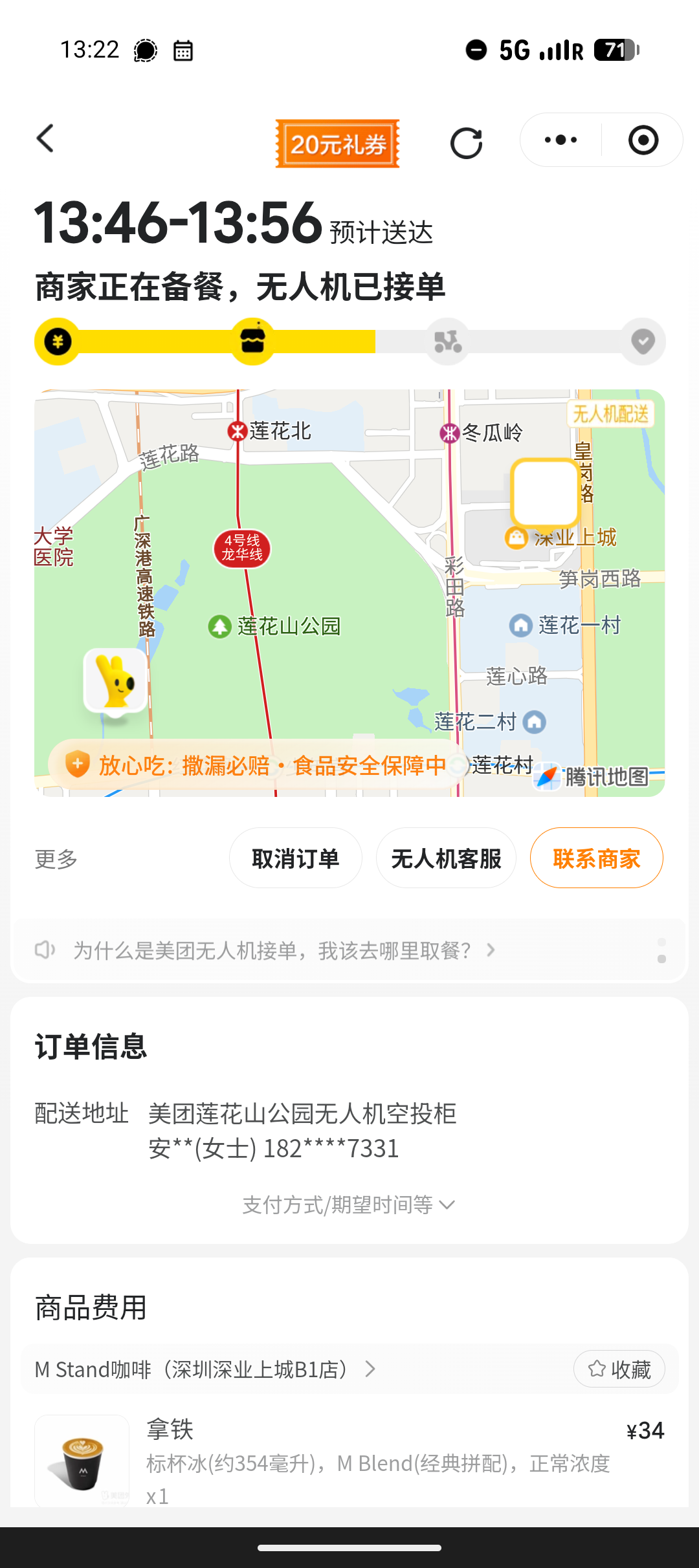Contact 无人机客服 drone support

point(446,858)
